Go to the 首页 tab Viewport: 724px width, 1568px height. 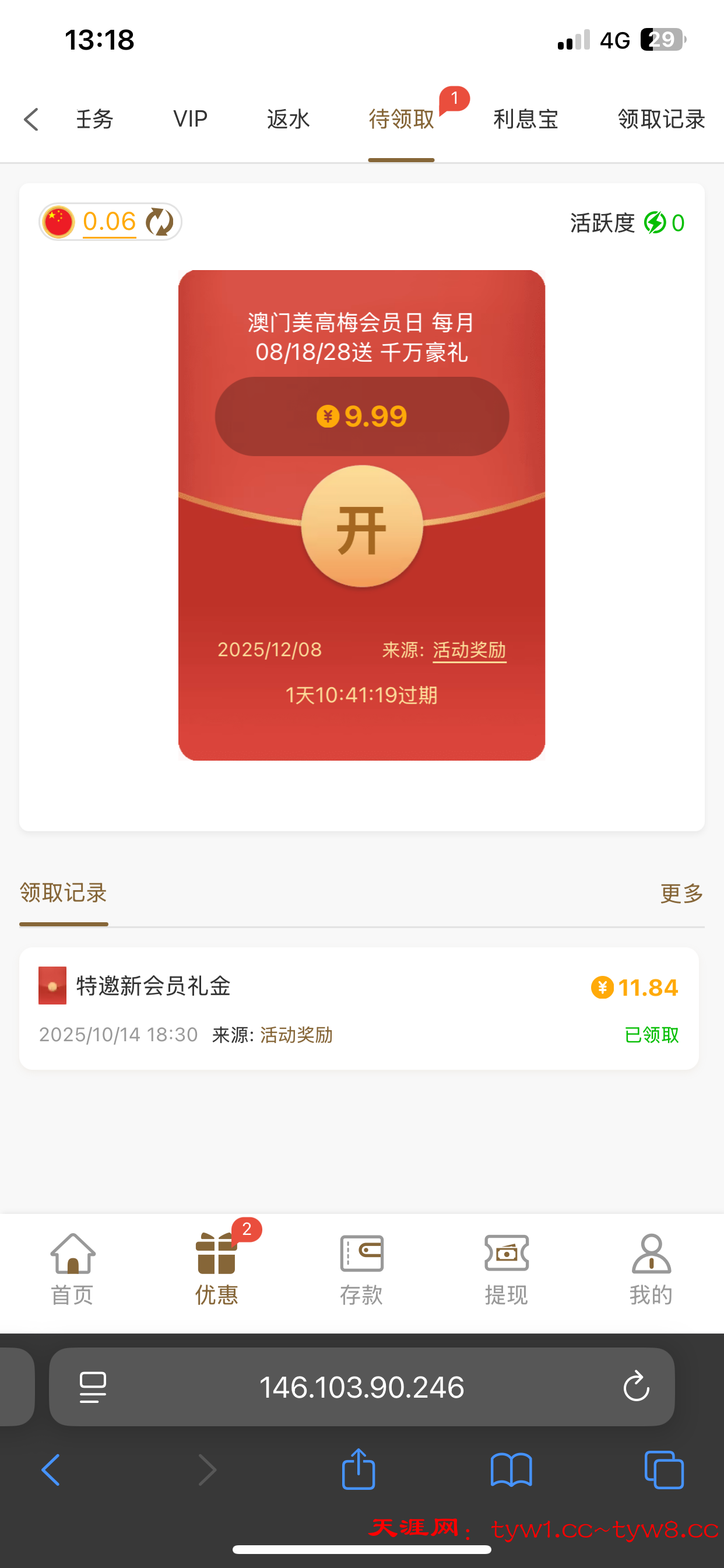point(72,1269)
